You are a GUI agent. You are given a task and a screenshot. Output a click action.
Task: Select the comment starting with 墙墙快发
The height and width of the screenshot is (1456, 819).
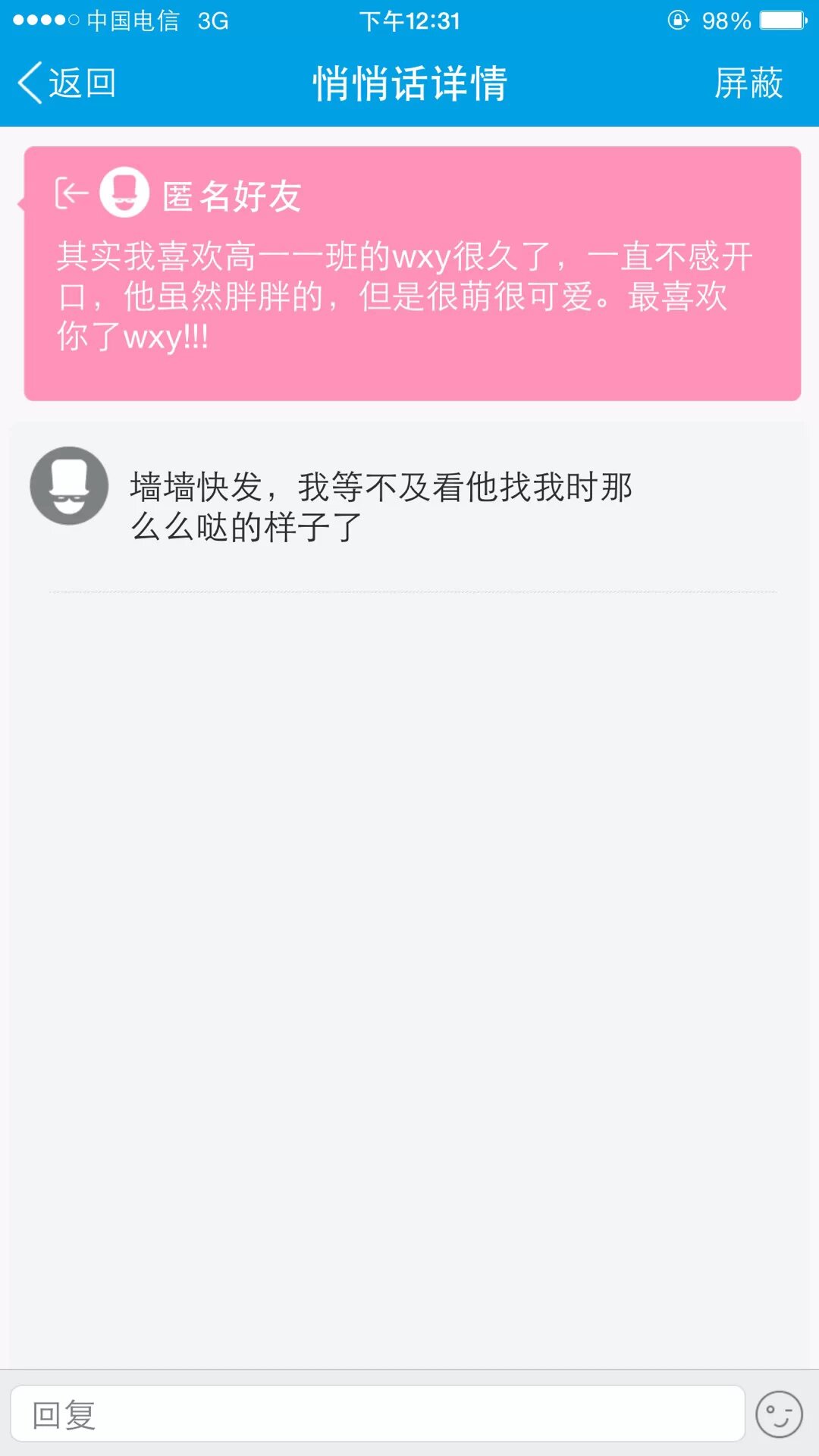pos(381,507)
